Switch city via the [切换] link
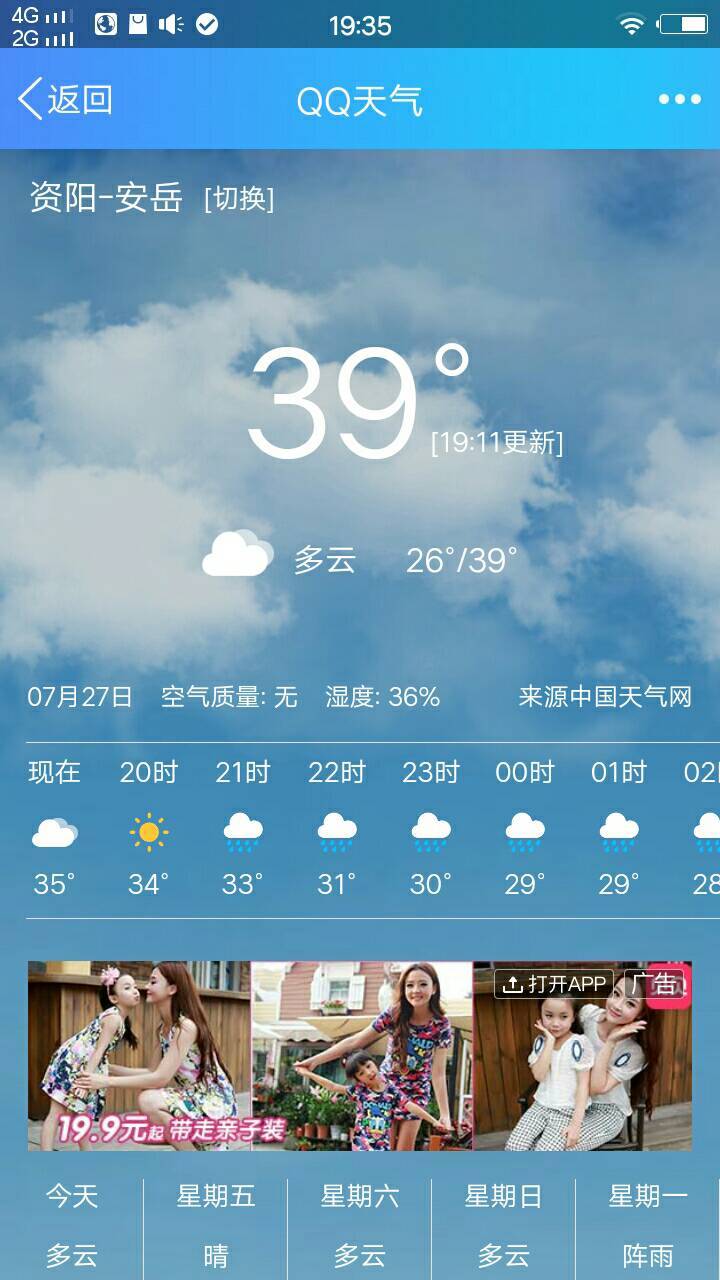Screen dimensions: 720x1280 (239, 199)
